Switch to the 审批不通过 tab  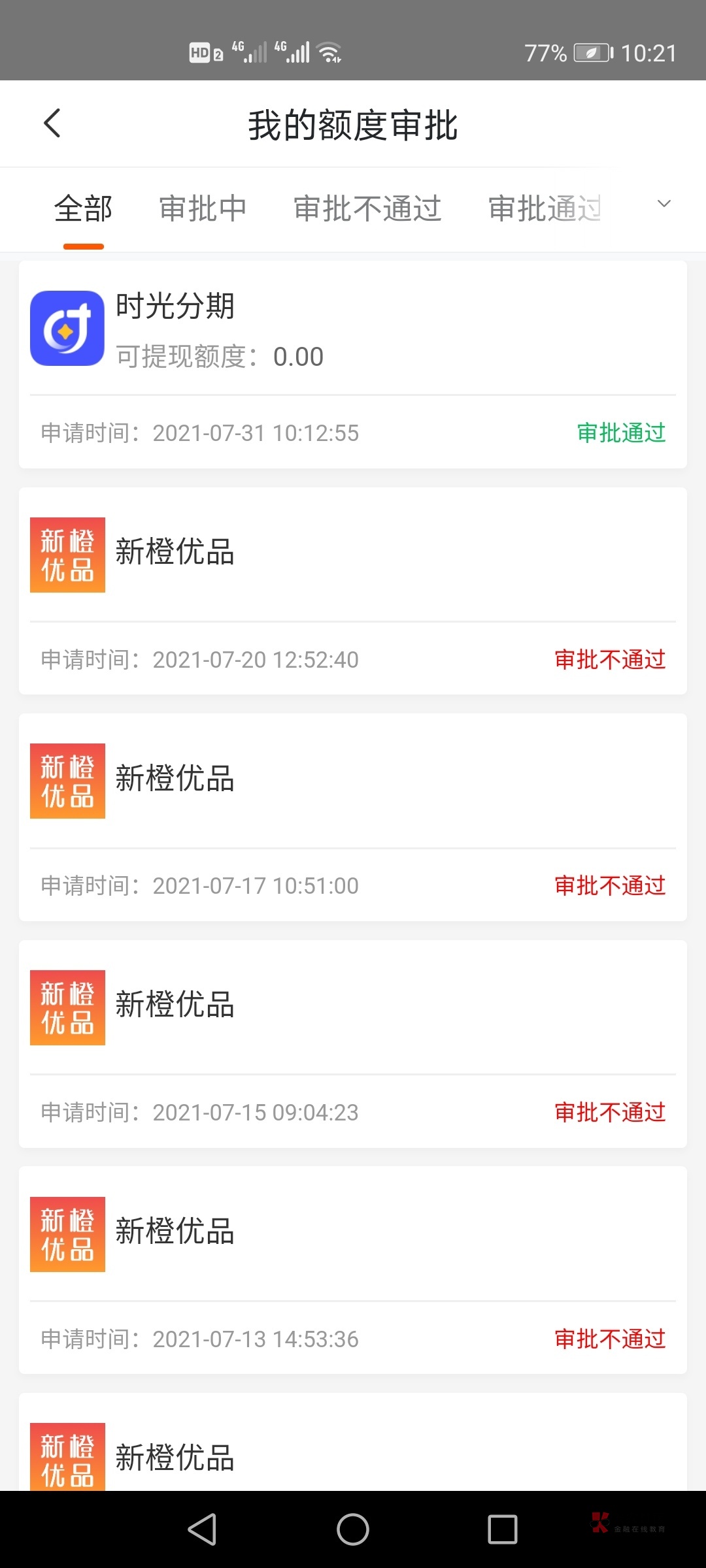(x=367, y=209)
